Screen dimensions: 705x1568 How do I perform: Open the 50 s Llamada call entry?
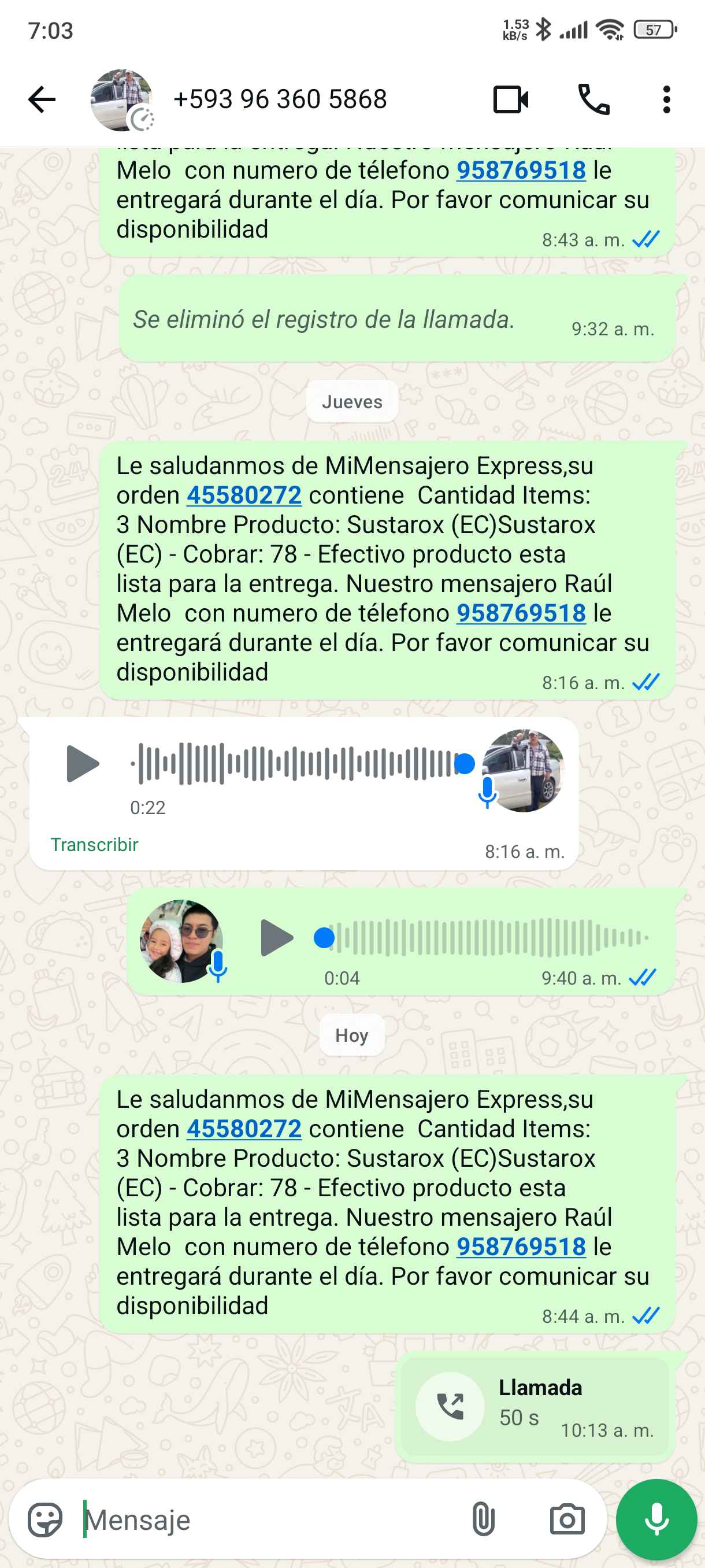535,1406
